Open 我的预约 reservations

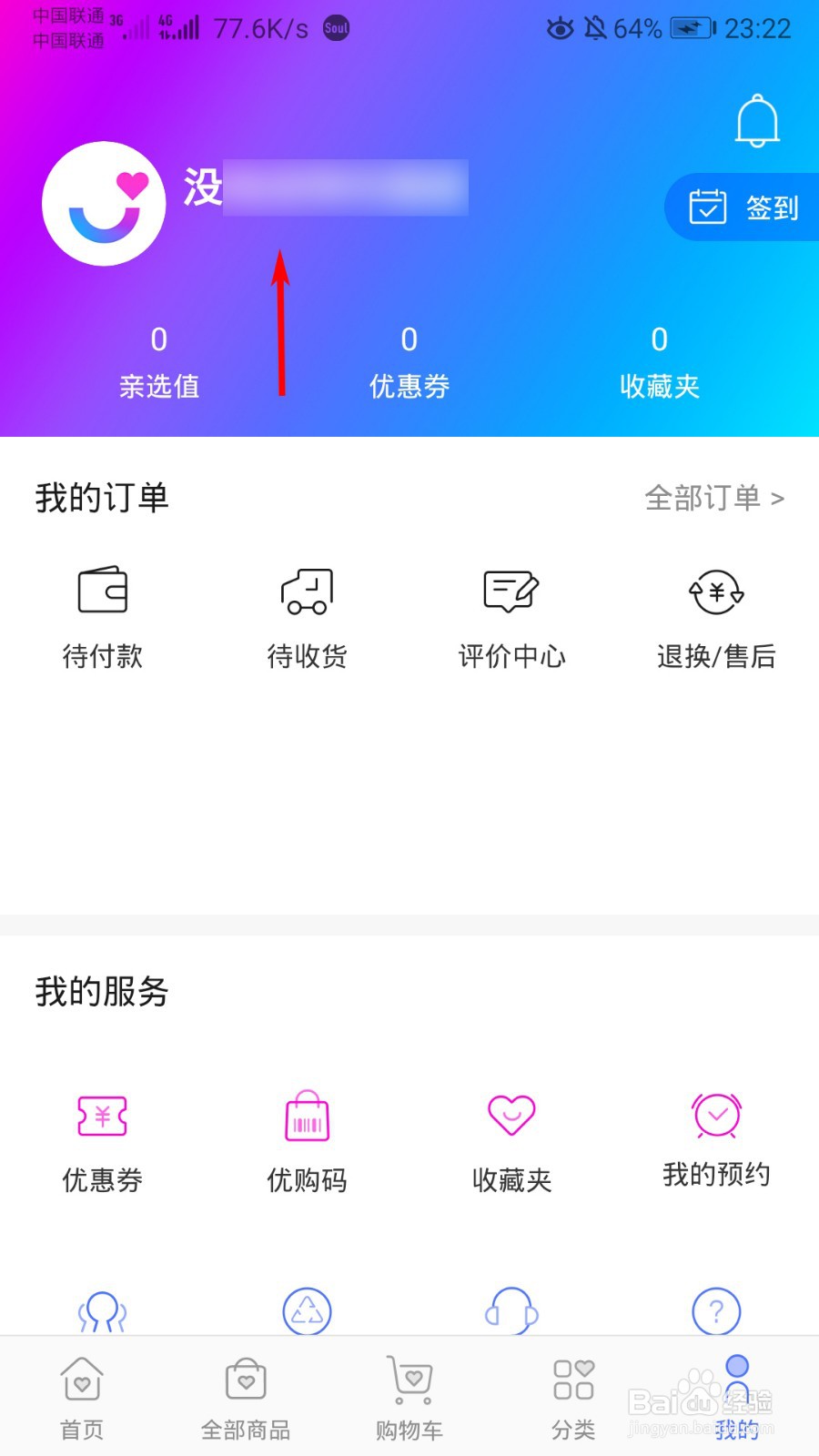(x=717, y=1140)
